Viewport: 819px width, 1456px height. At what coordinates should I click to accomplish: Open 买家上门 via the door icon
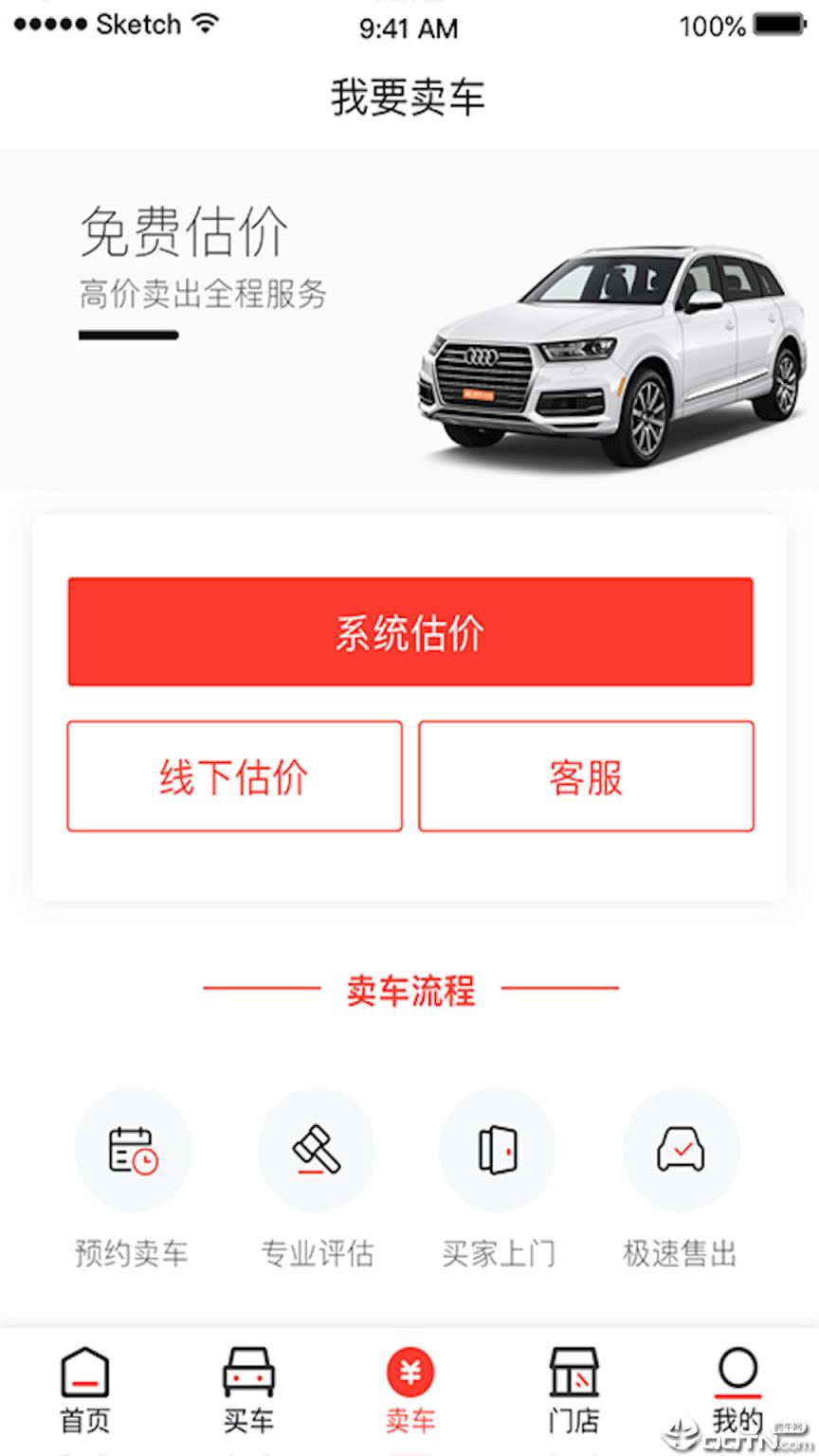(499, 1150)
